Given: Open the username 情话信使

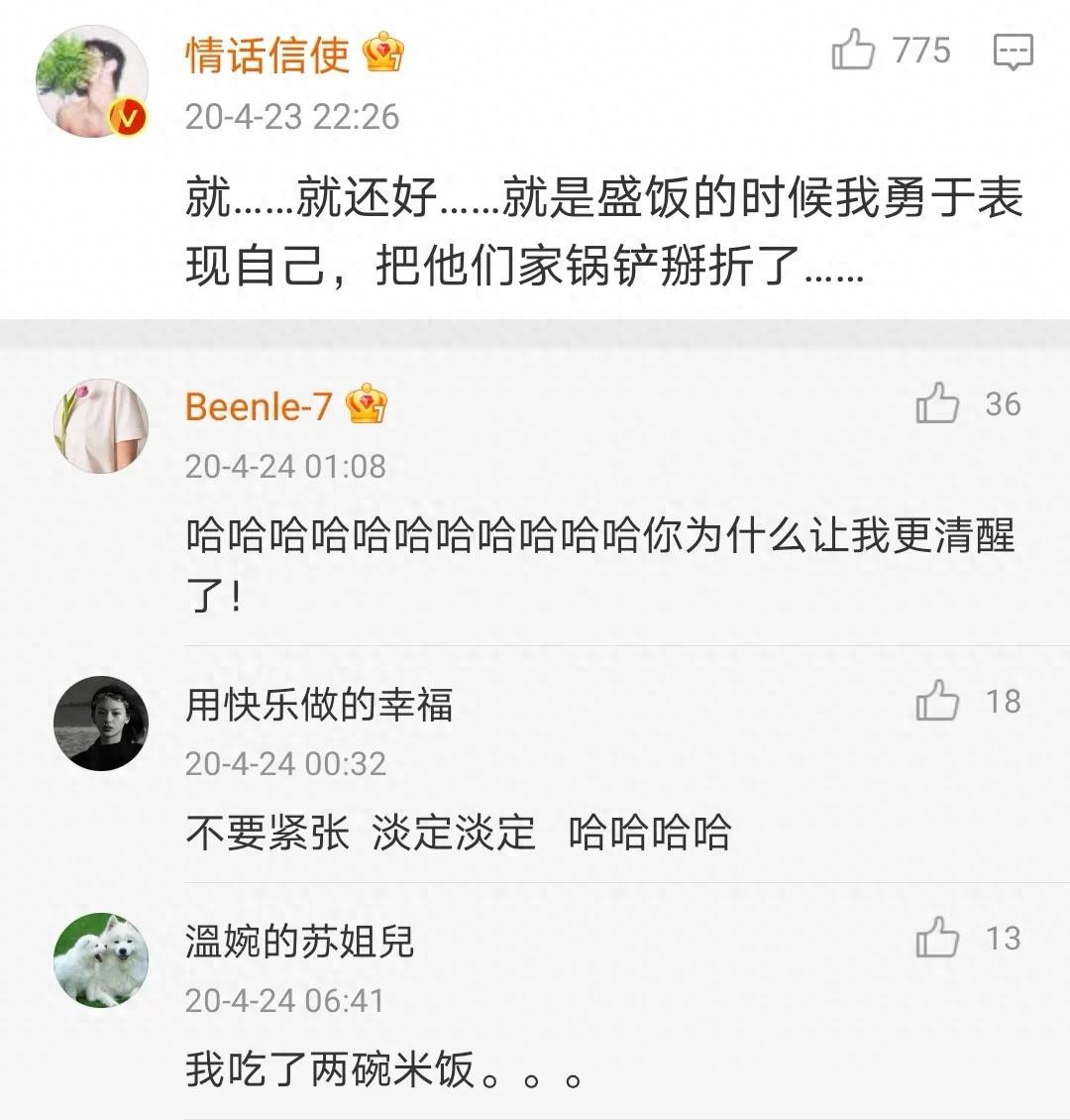Looking at the screenshot, I should pos(267,54).
